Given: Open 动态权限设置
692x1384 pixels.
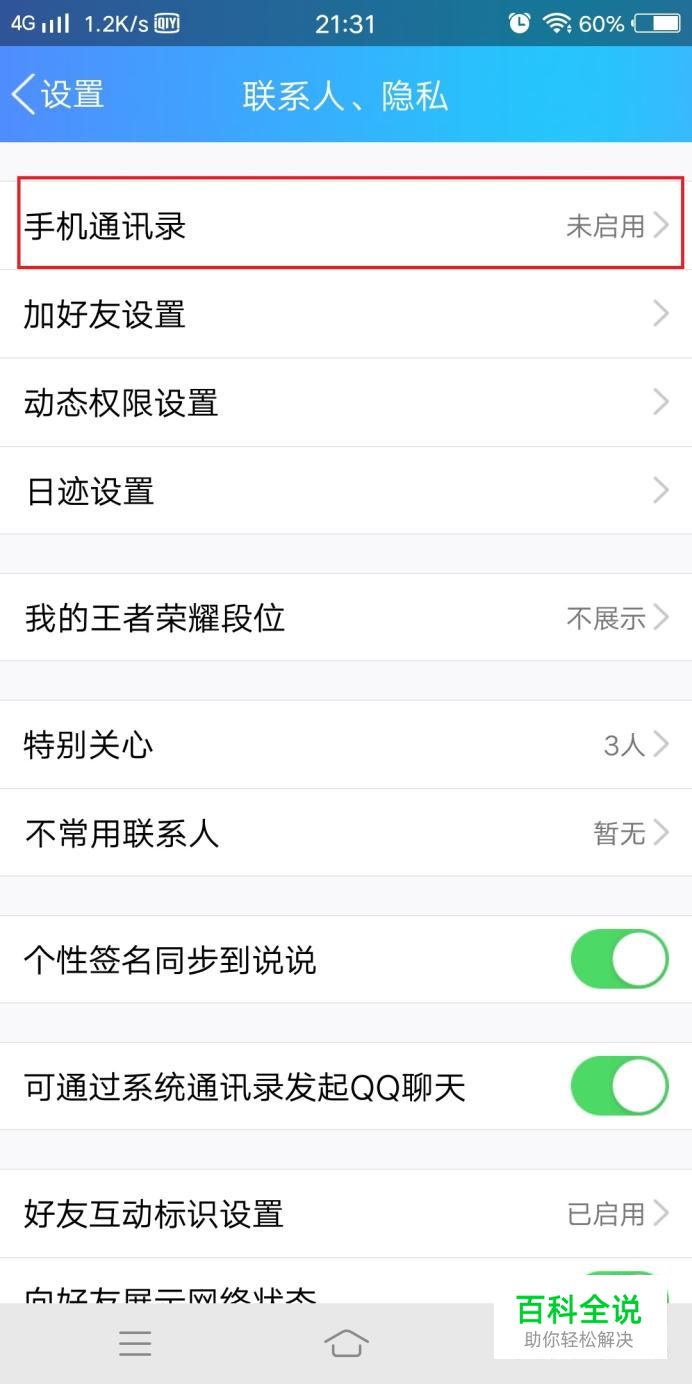Looking at the screenshot, I should click(x=346, y=402).
